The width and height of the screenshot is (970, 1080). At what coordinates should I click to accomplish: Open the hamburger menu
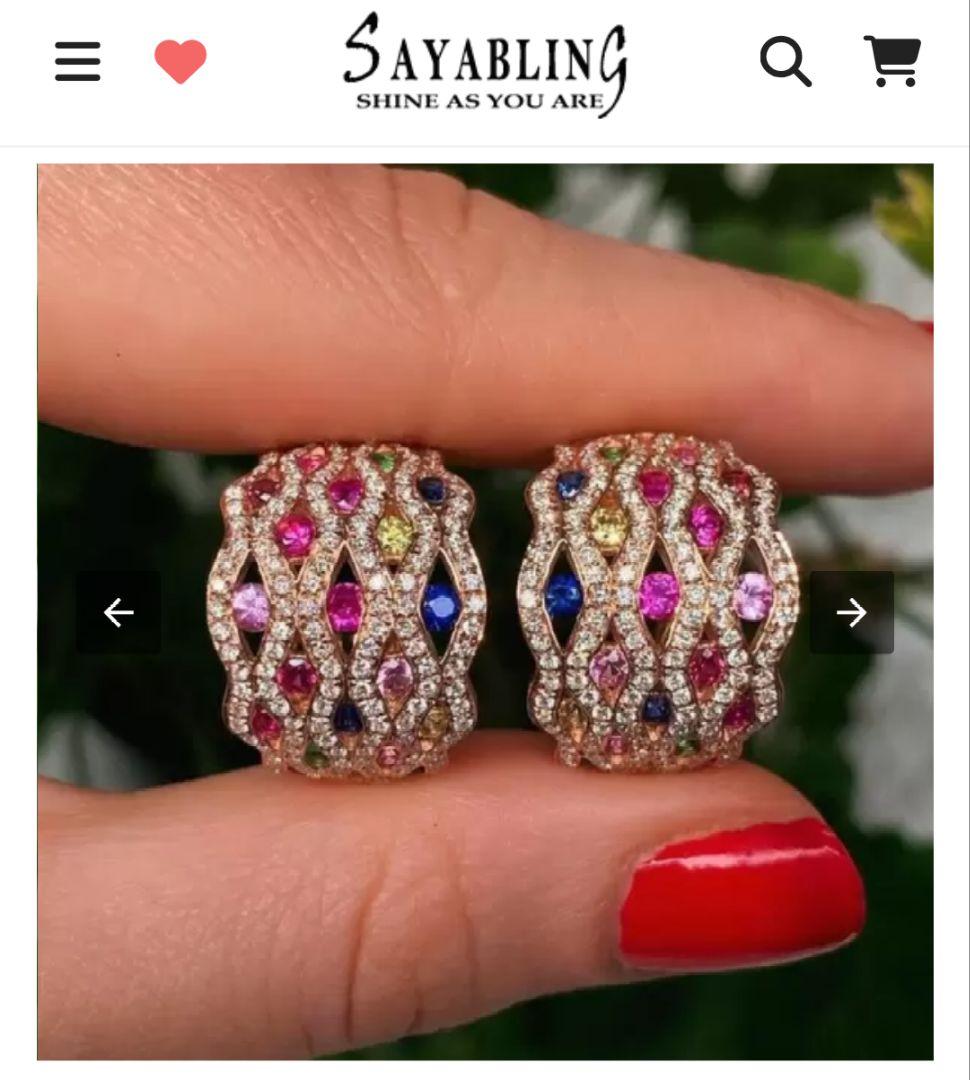tap(78, 61)
